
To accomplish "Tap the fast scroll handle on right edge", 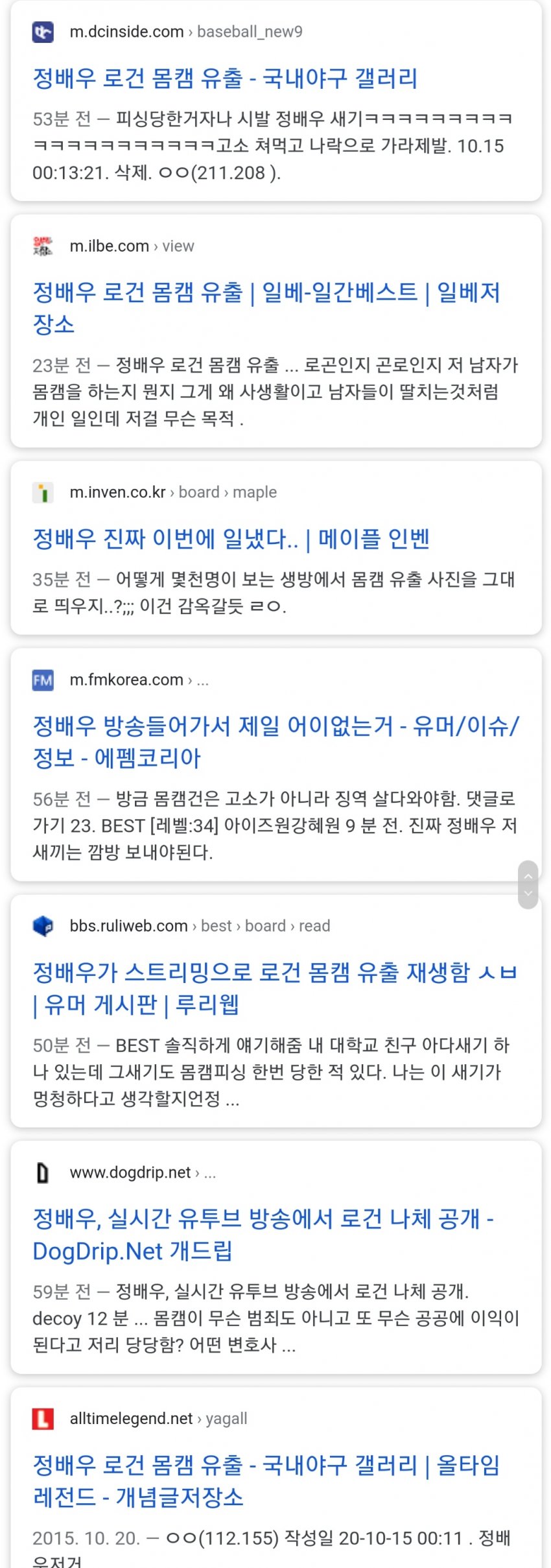I will pos(528,885).
